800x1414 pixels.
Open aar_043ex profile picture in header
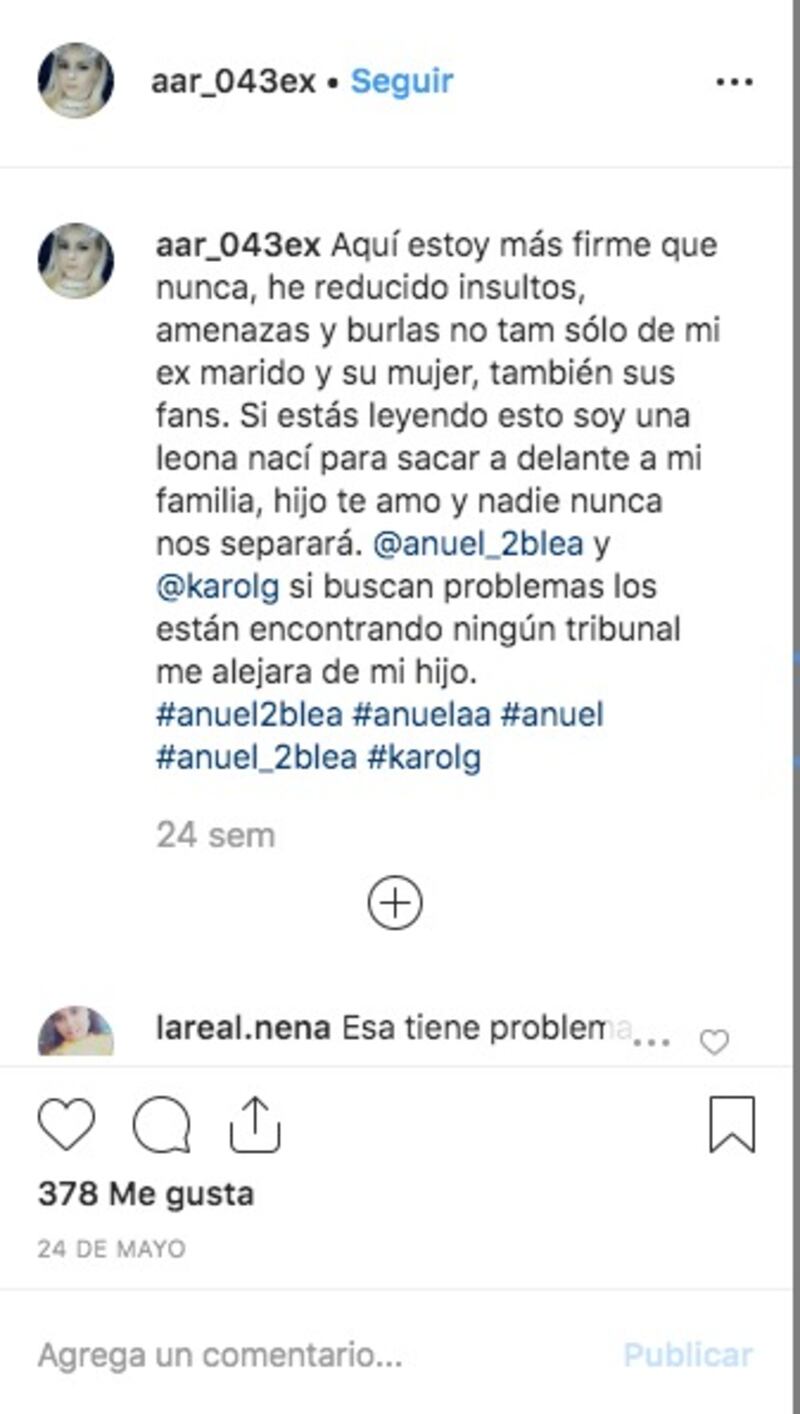click(76, 81)
